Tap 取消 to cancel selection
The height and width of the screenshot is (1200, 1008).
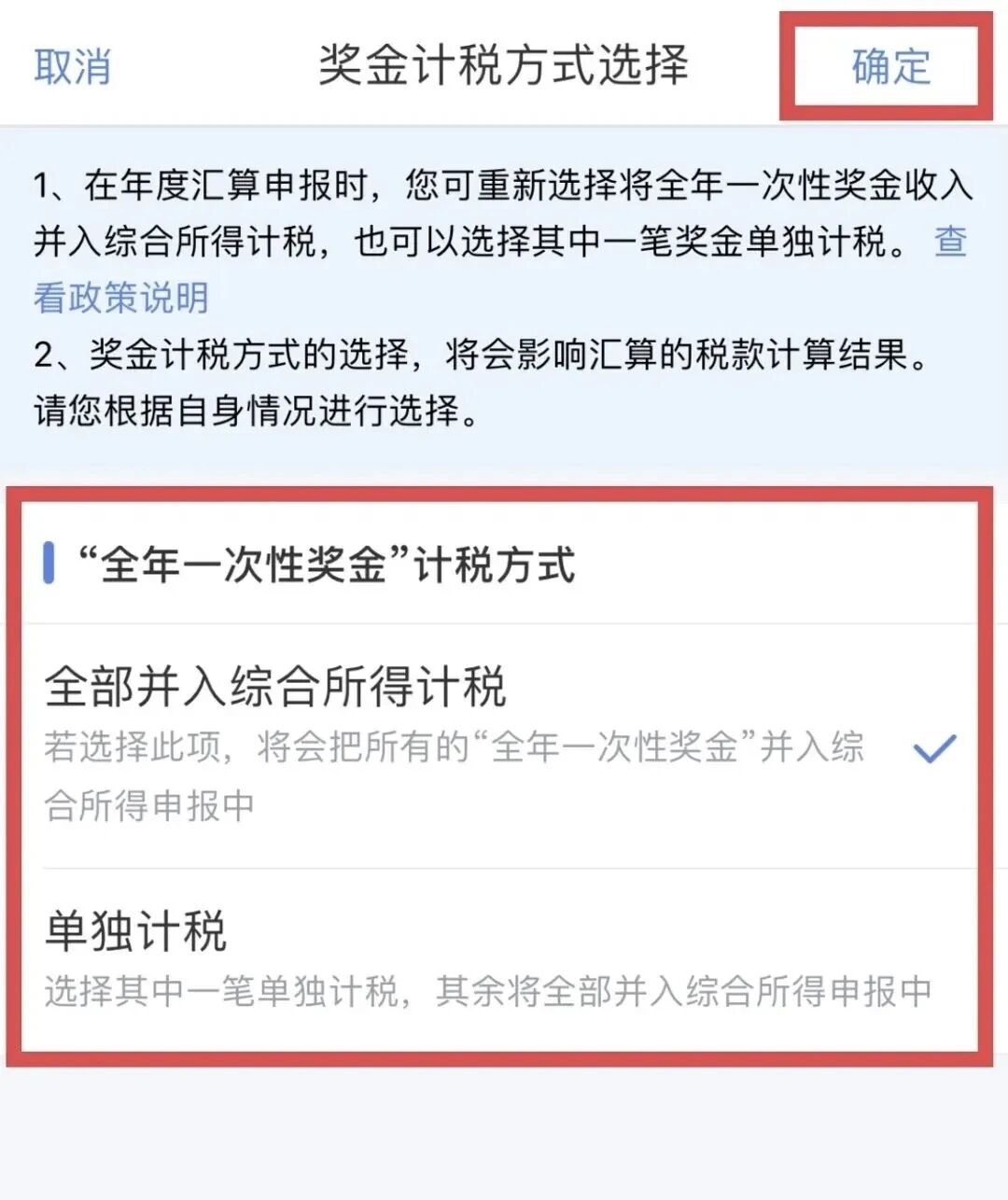click(x=72, y=66)
